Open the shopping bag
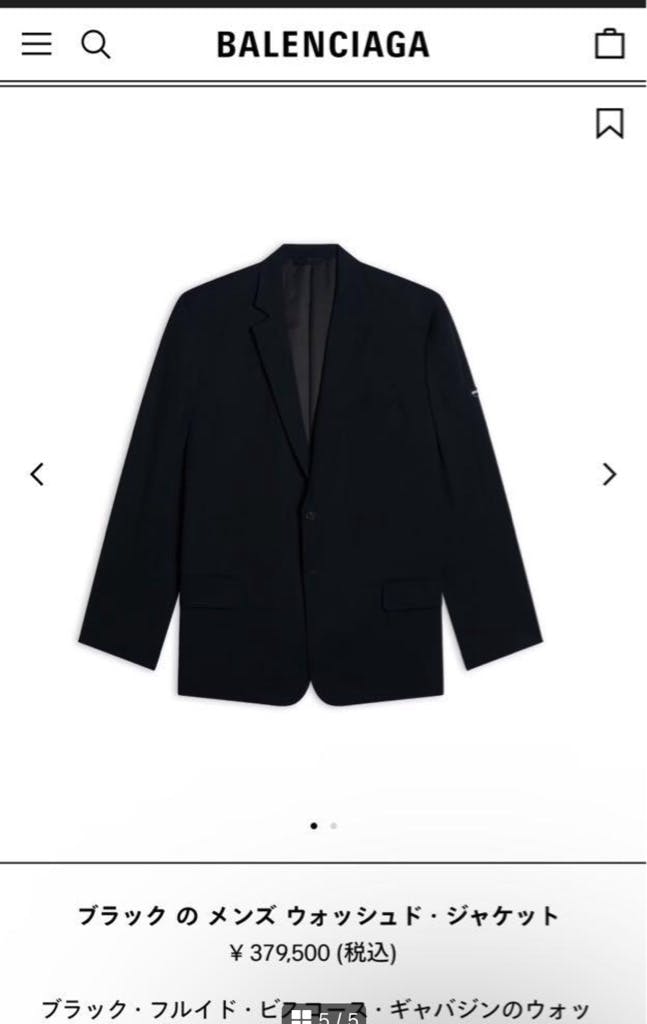The width and height of the screenshot is (647, 1024). click(x=610, y=44)
